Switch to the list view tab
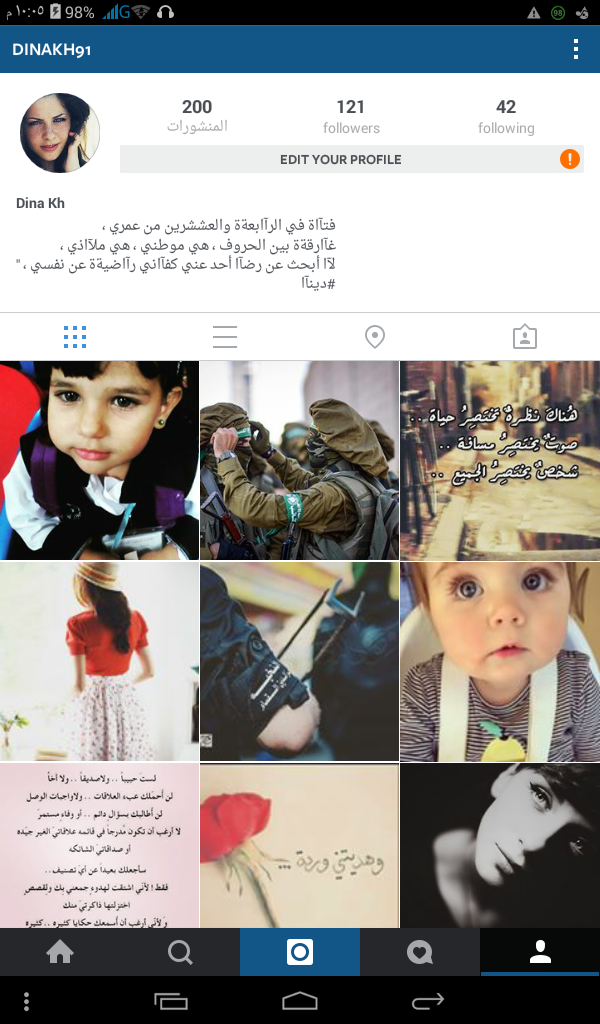The width and height of the screenshot is (600, 1024). click(225, 337)
